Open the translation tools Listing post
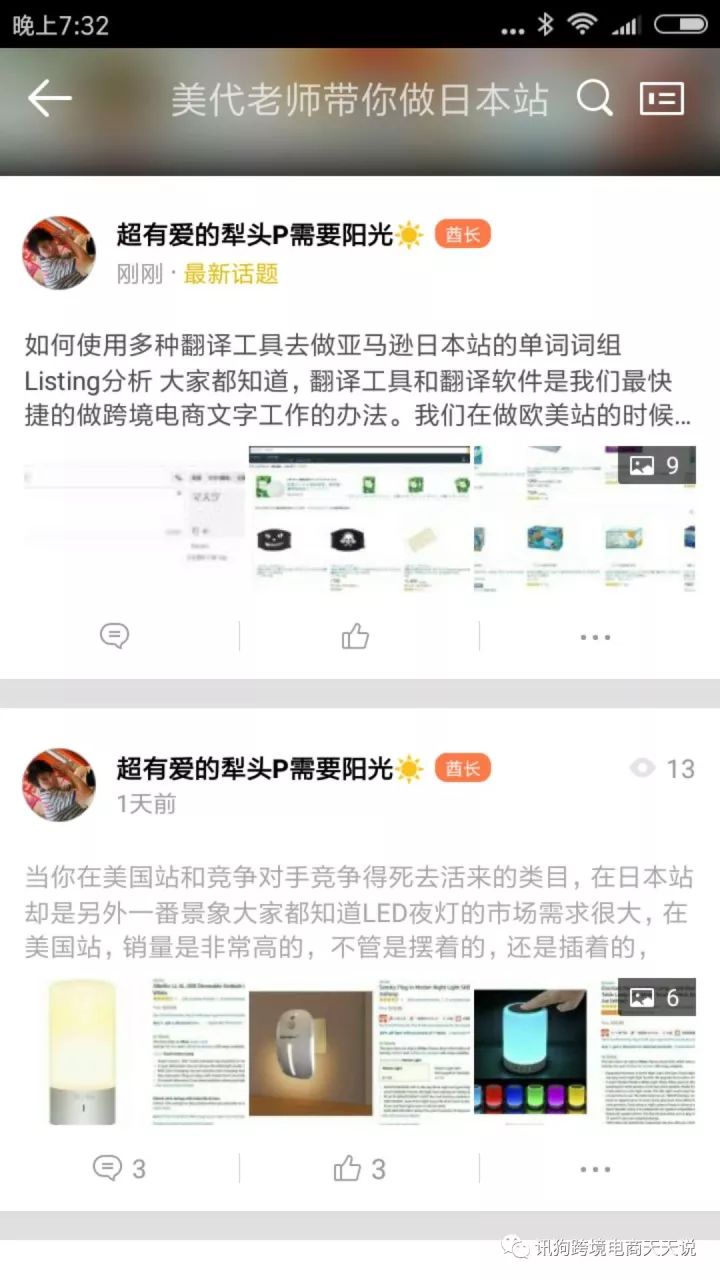This screenshot has height=1280, width=720. click(x=358, y=380)
